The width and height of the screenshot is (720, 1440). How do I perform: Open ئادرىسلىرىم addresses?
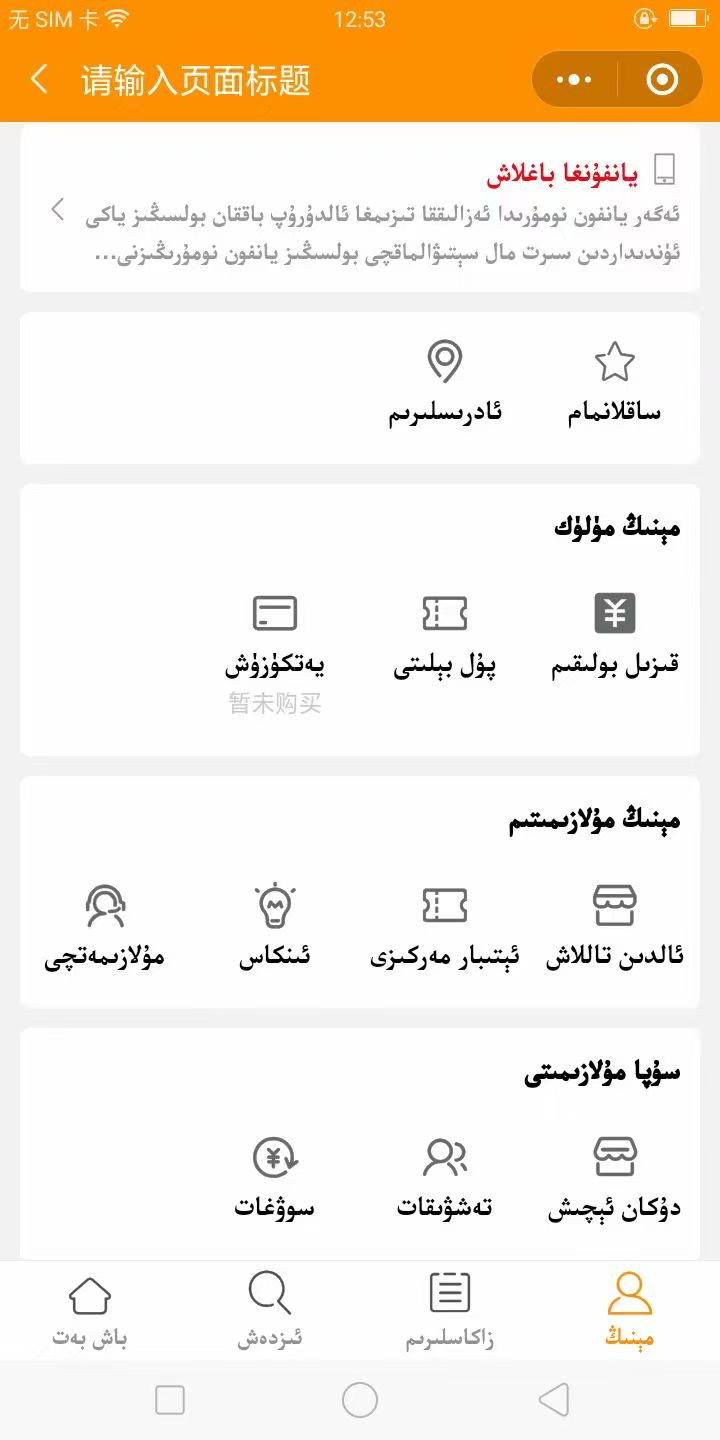(445, 382)
